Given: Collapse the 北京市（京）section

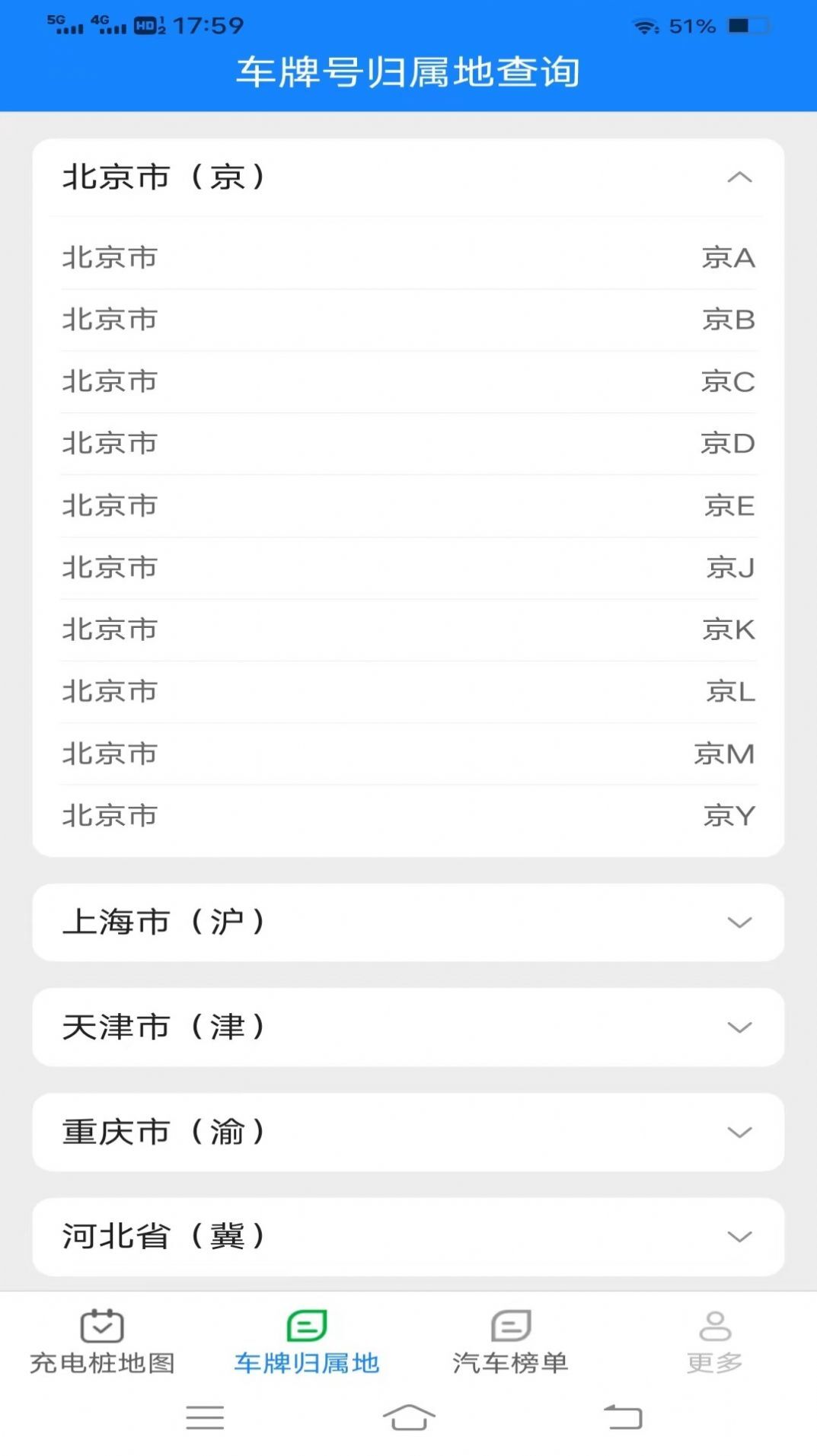Looking at the screenshot, I should pyautogui.click(x=738, y=177).
